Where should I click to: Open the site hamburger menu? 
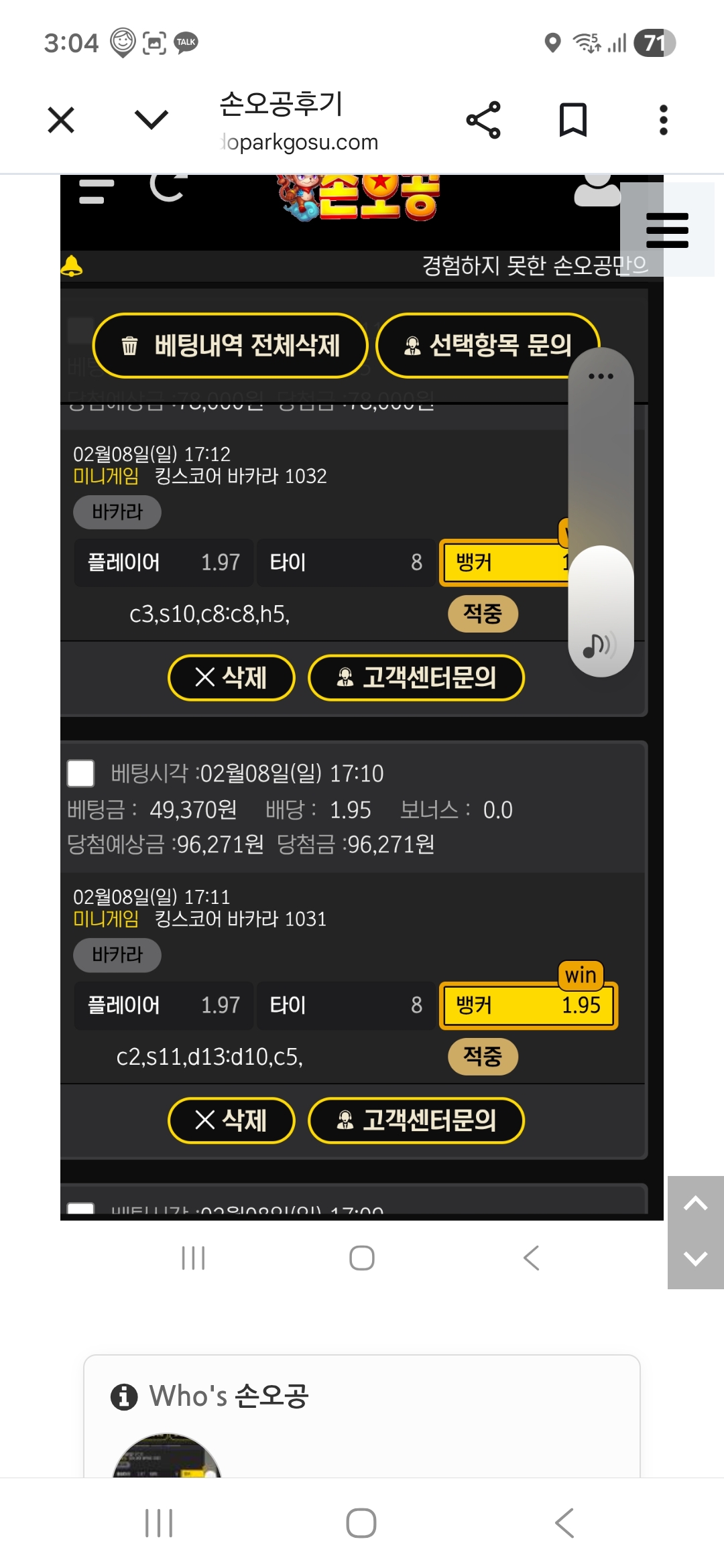(667, 231)
